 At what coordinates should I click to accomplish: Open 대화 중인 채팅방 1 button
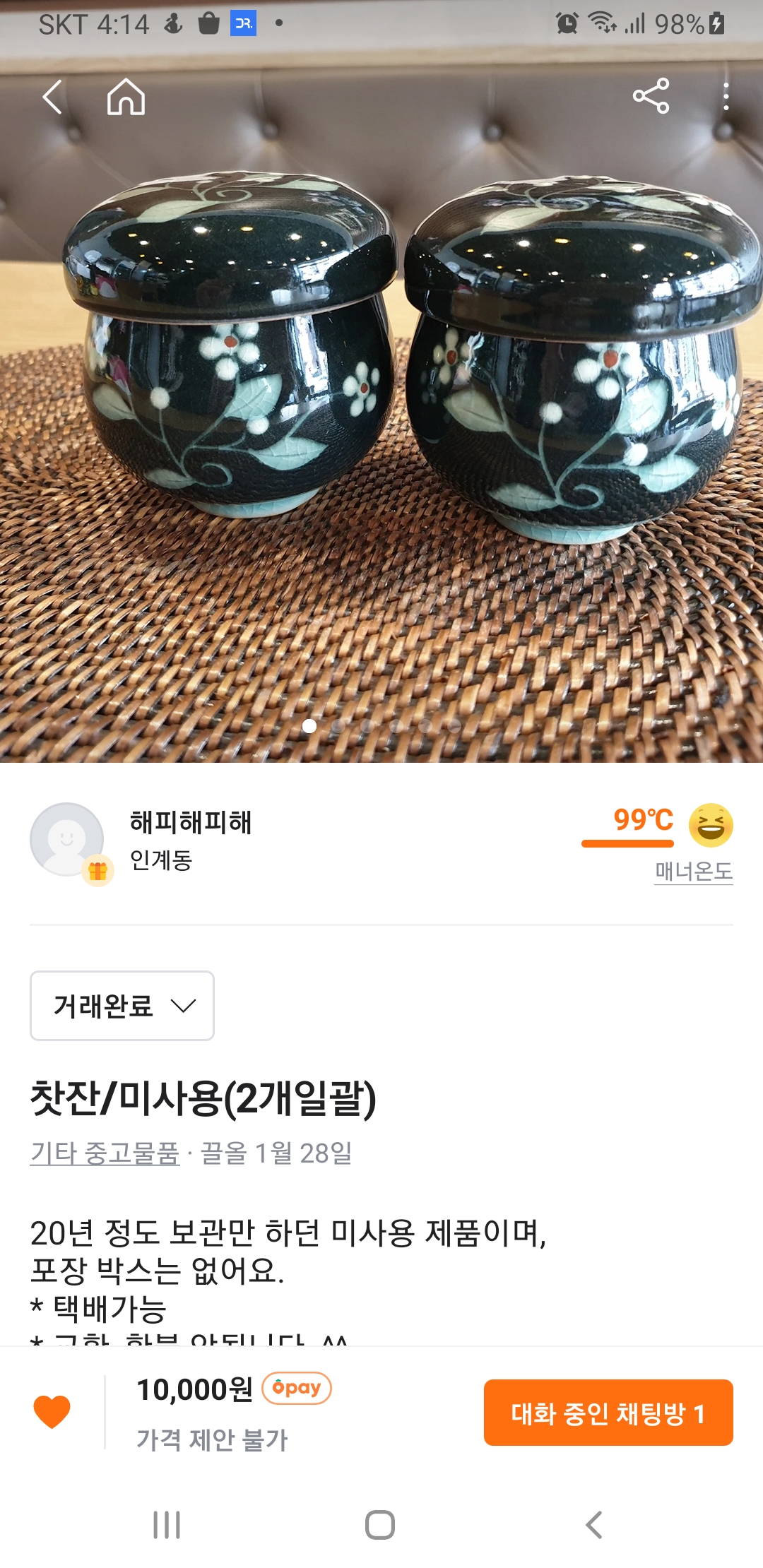click(608, 1413)
